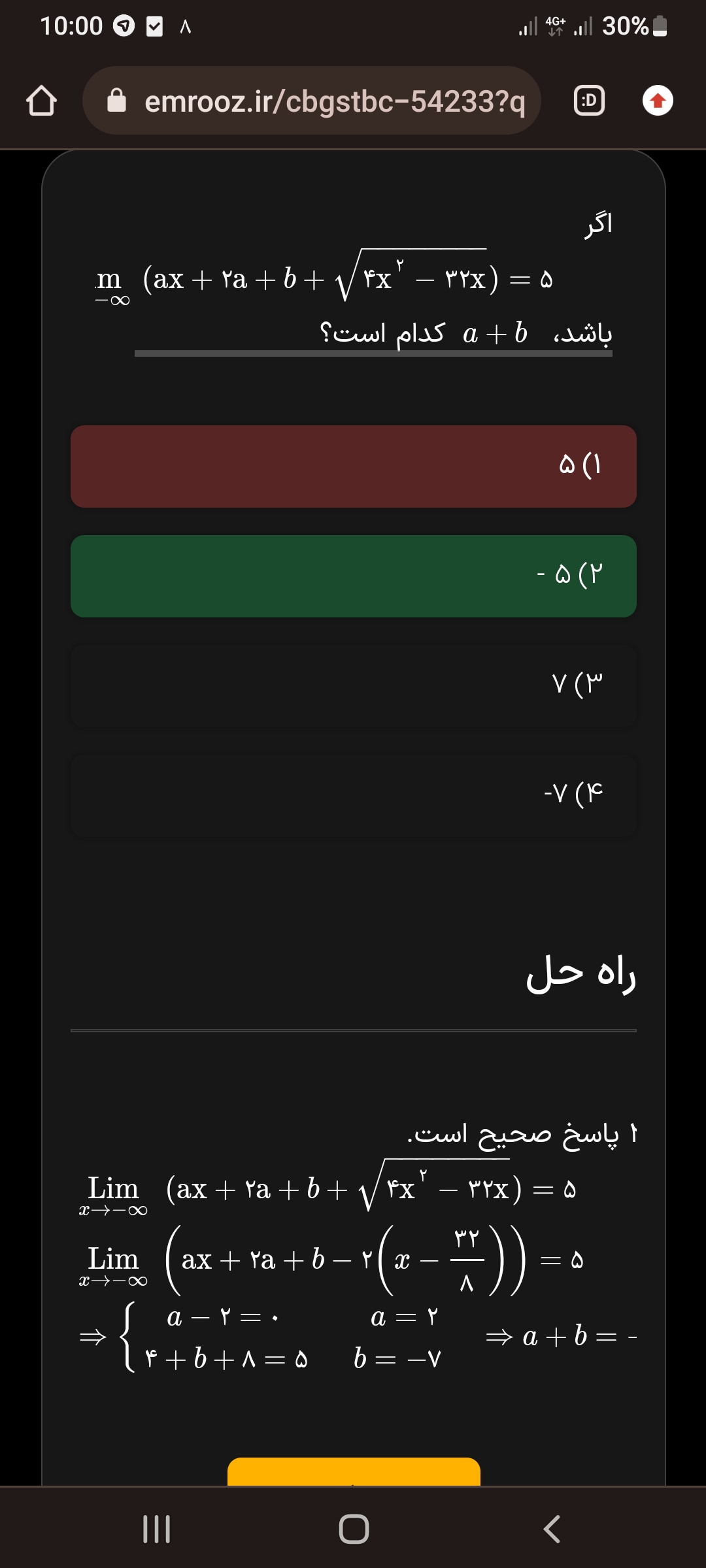706x1568 pixels.
Task: Tap the red update arrow icon
Action: 658,101
